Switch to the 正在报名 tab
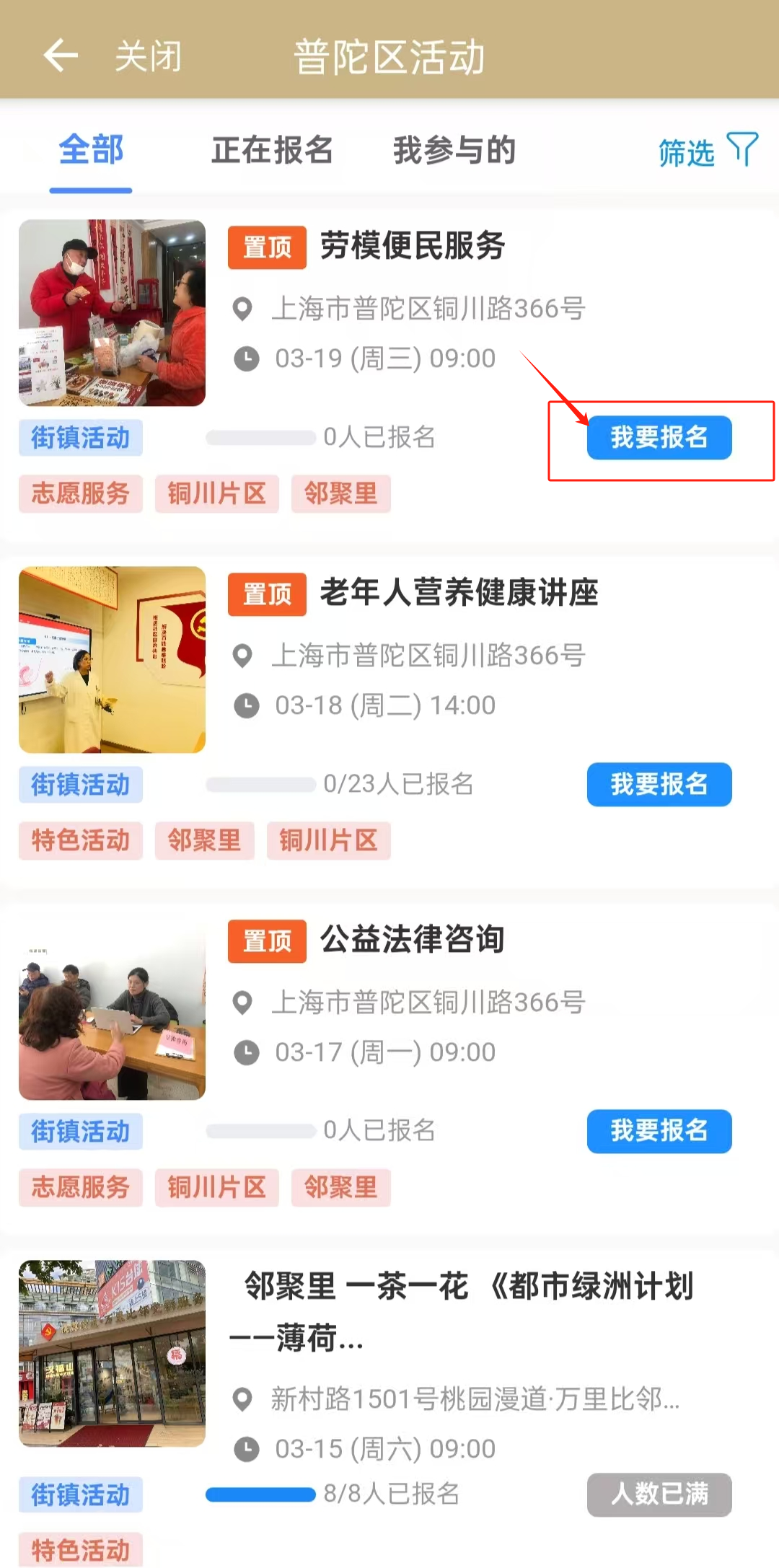This screenshot has width=779, height=1568. tap(272, 151)
